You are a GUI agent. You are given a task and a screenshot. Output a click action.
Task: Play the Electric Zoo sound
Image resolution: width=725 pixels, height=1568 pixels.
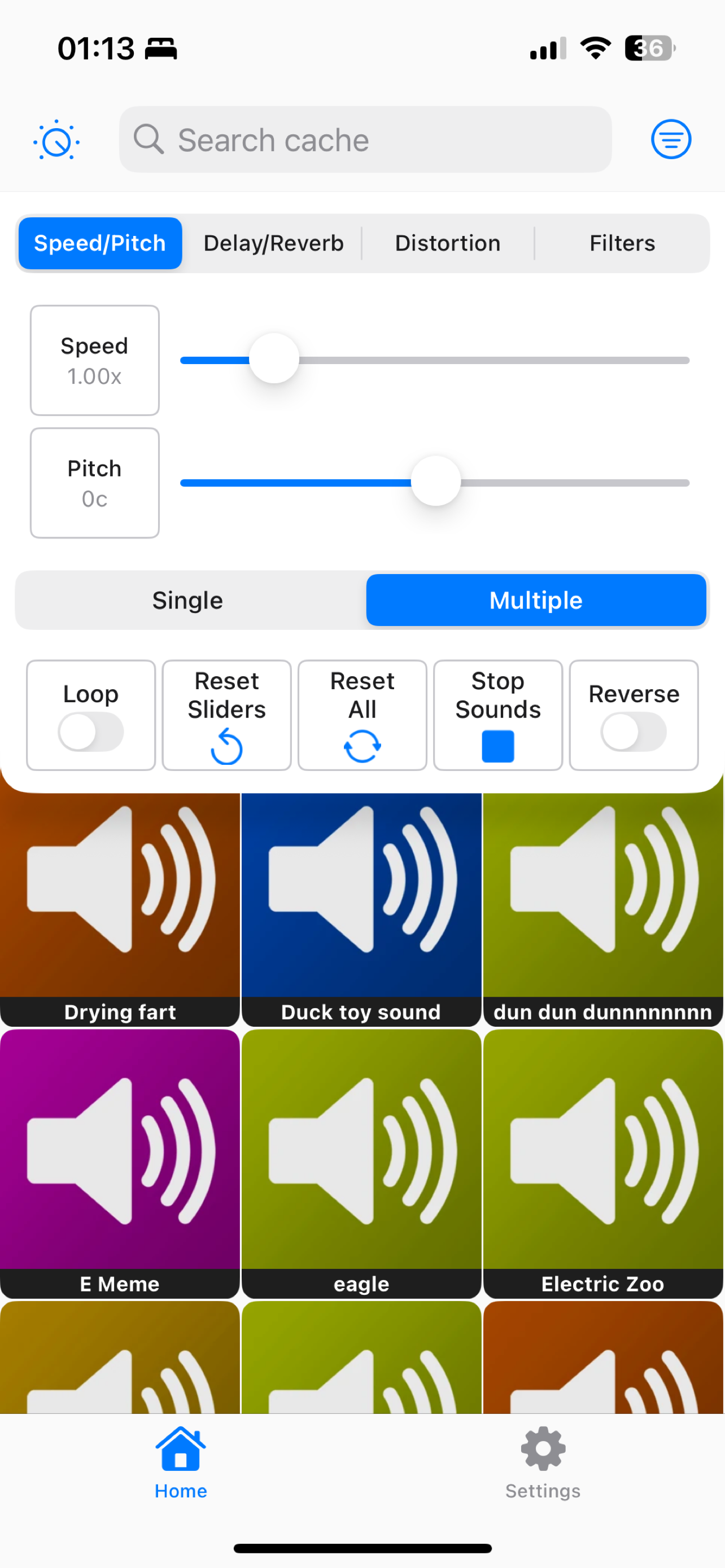click(602, 1157)
